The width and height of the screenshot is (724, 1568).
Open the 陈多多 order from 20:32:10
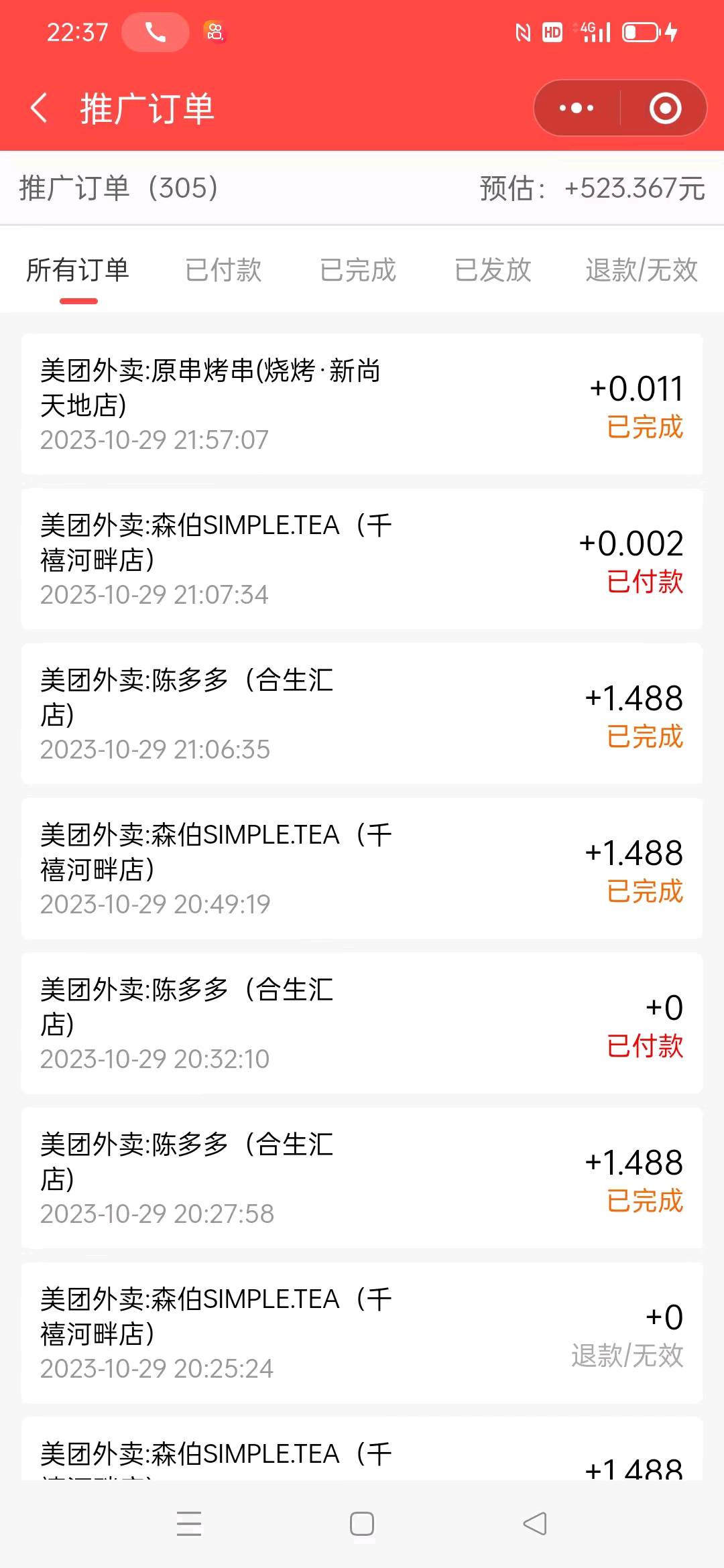pos(362,1023)
